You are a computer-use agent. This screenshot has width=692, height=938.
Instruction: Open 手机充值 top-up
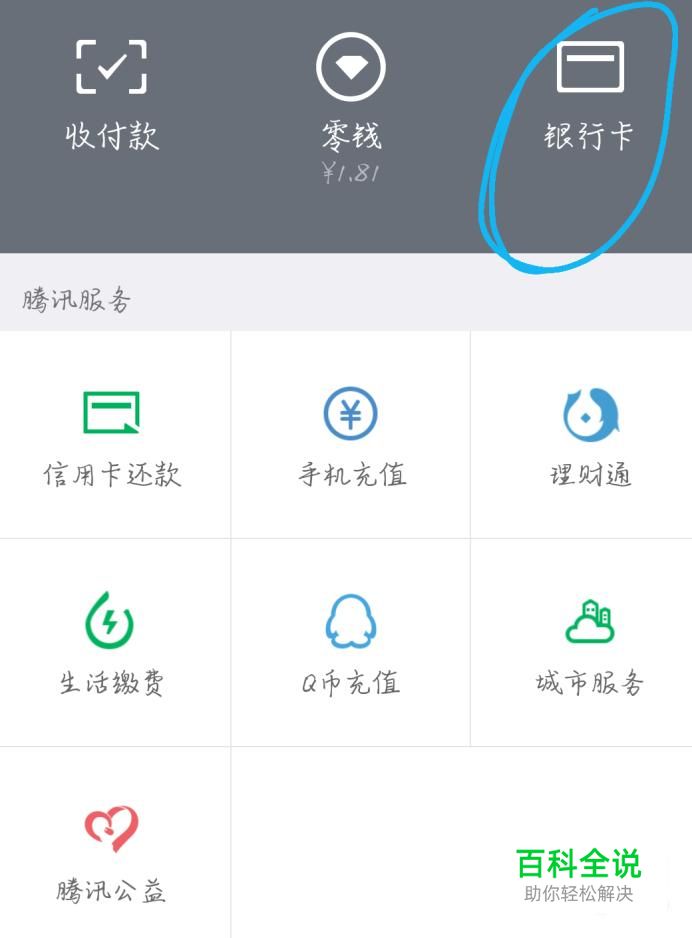click(x=351, y=436)
